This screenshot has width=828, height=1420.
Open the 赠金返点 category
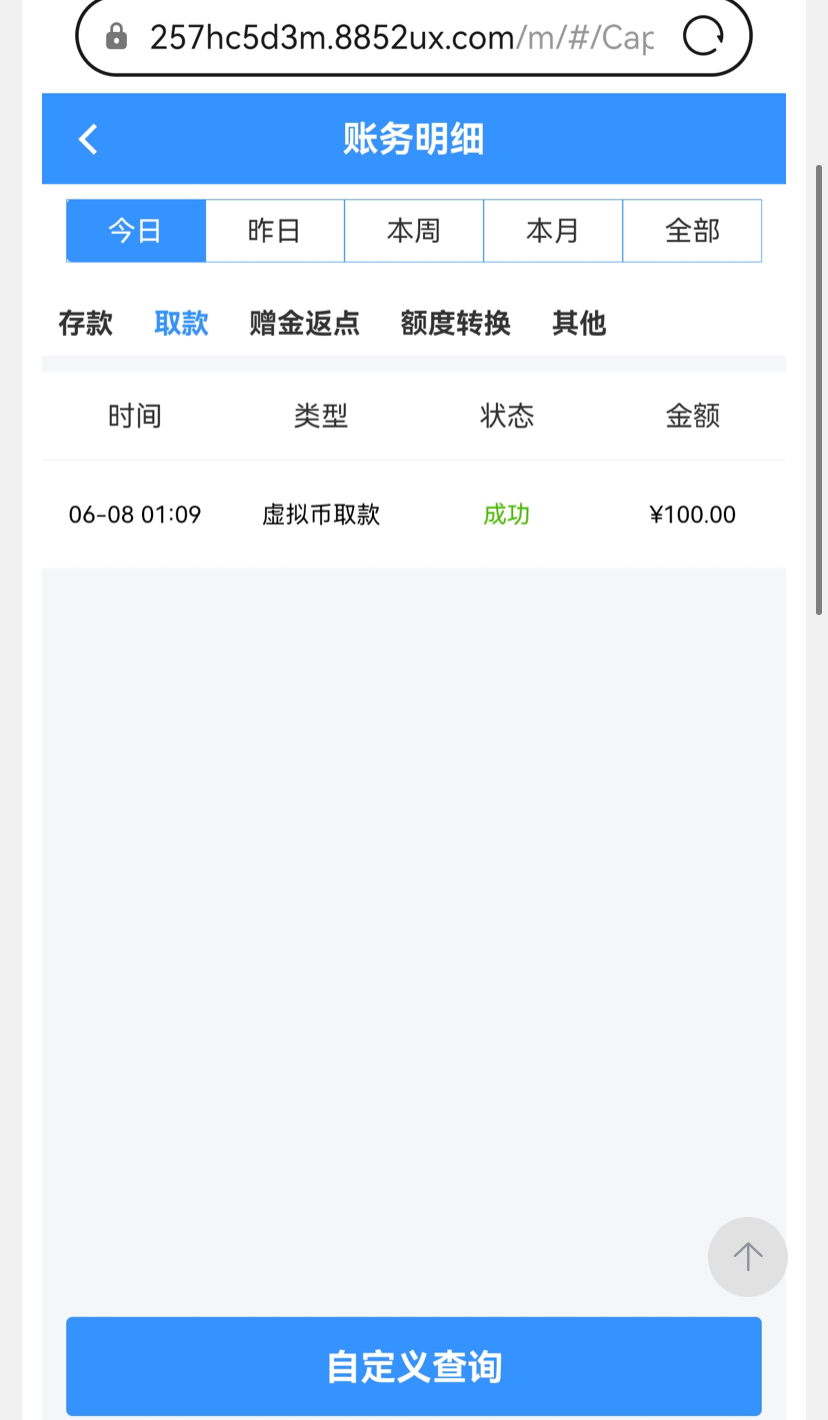point(305,323)
